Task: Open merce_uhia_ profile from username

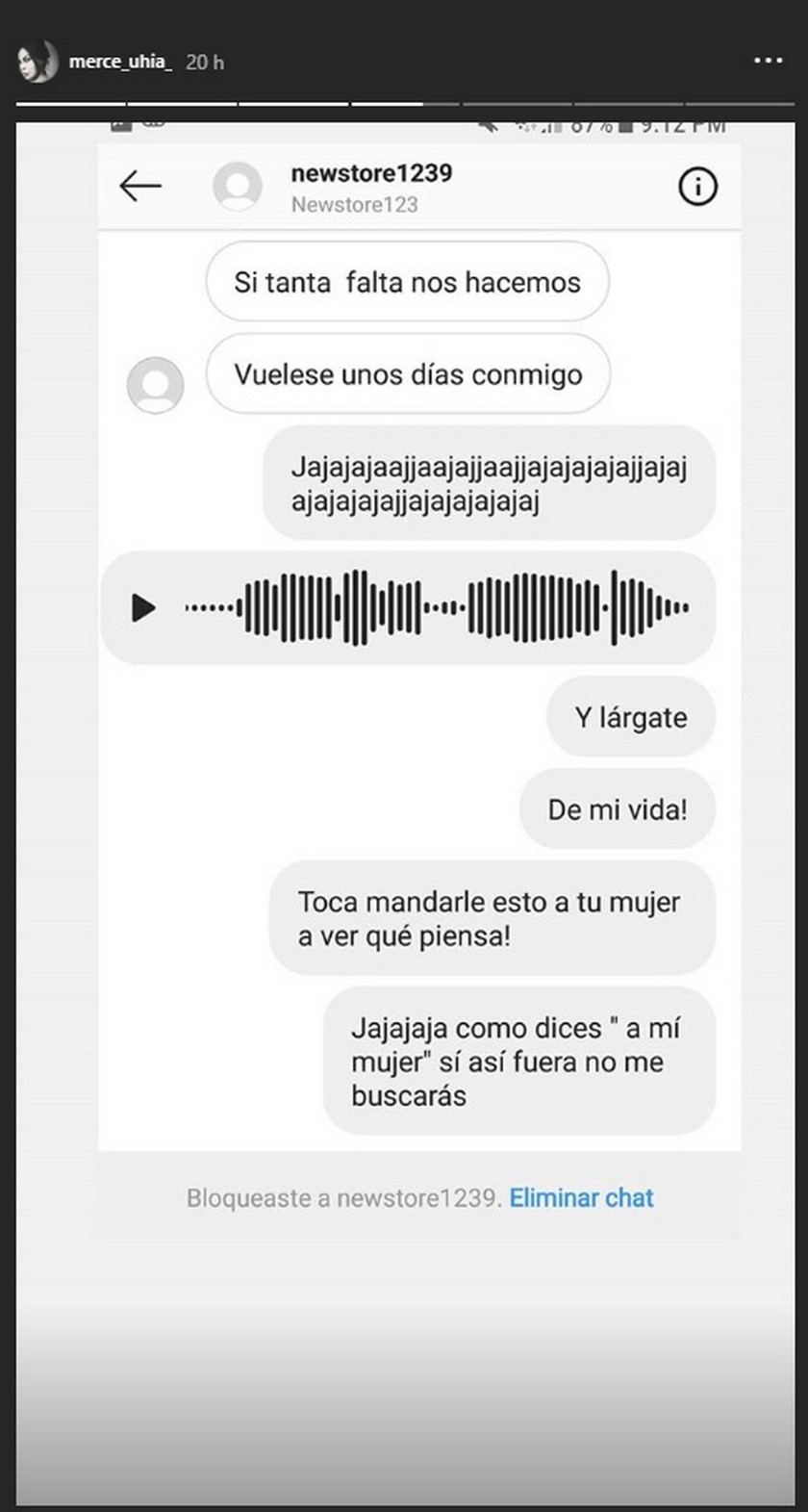Action: pyautogui.click(x=120, y=62)
